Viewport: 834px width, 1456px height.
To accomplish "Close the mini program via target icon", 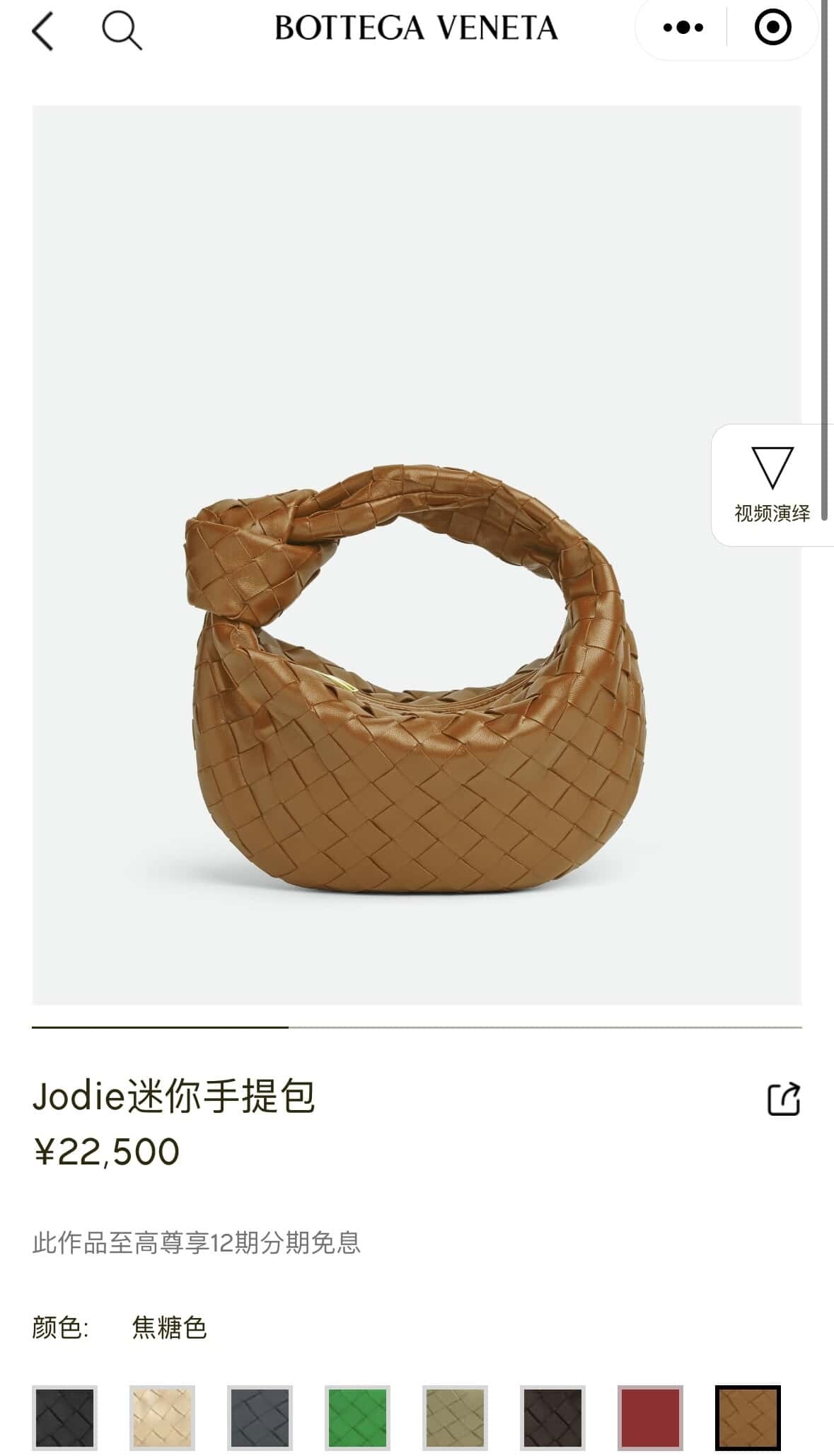I will click(x=772, y=28).
